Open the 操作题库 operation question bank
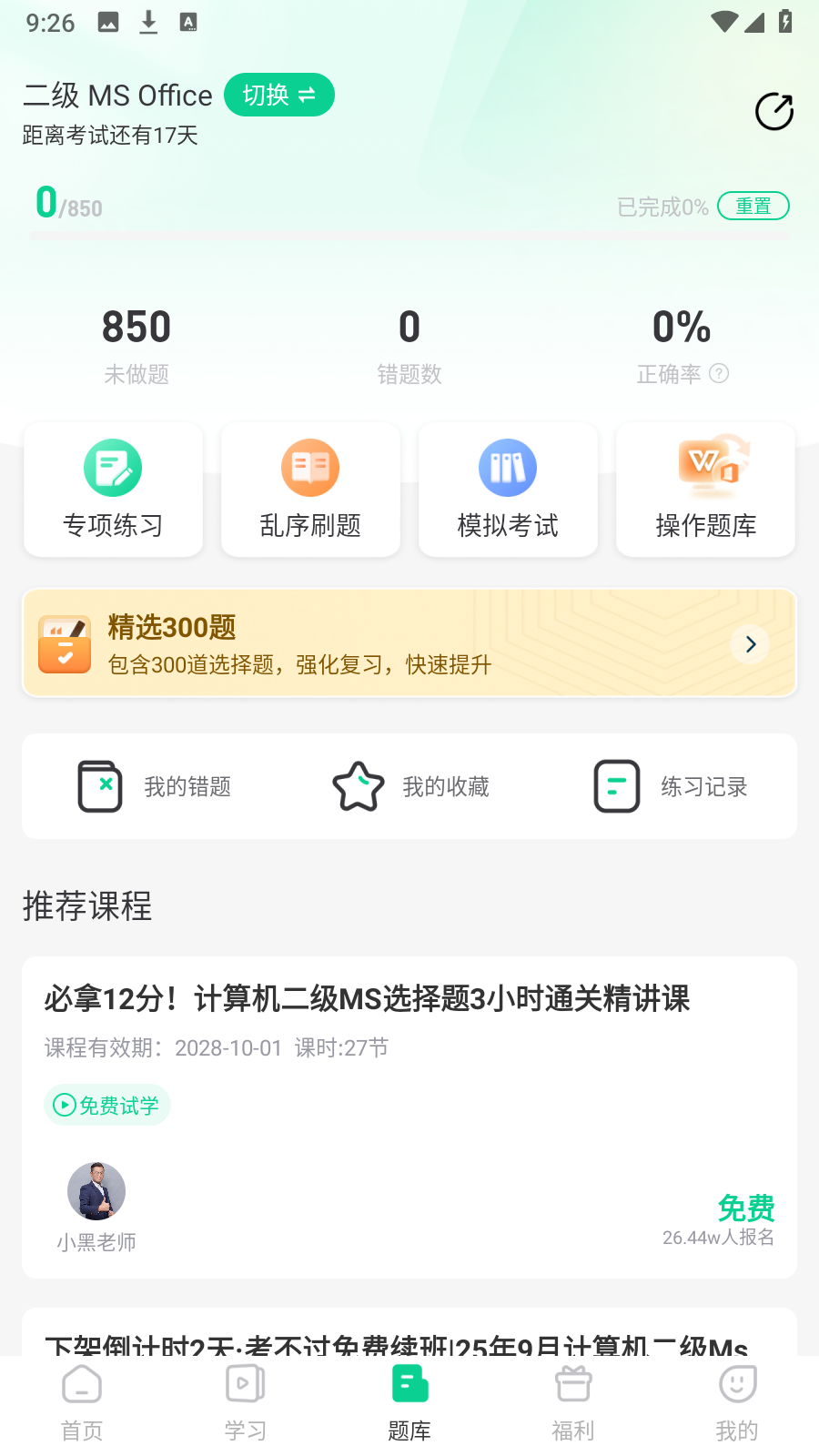The image size is (819, 1456). pos(705,490)
